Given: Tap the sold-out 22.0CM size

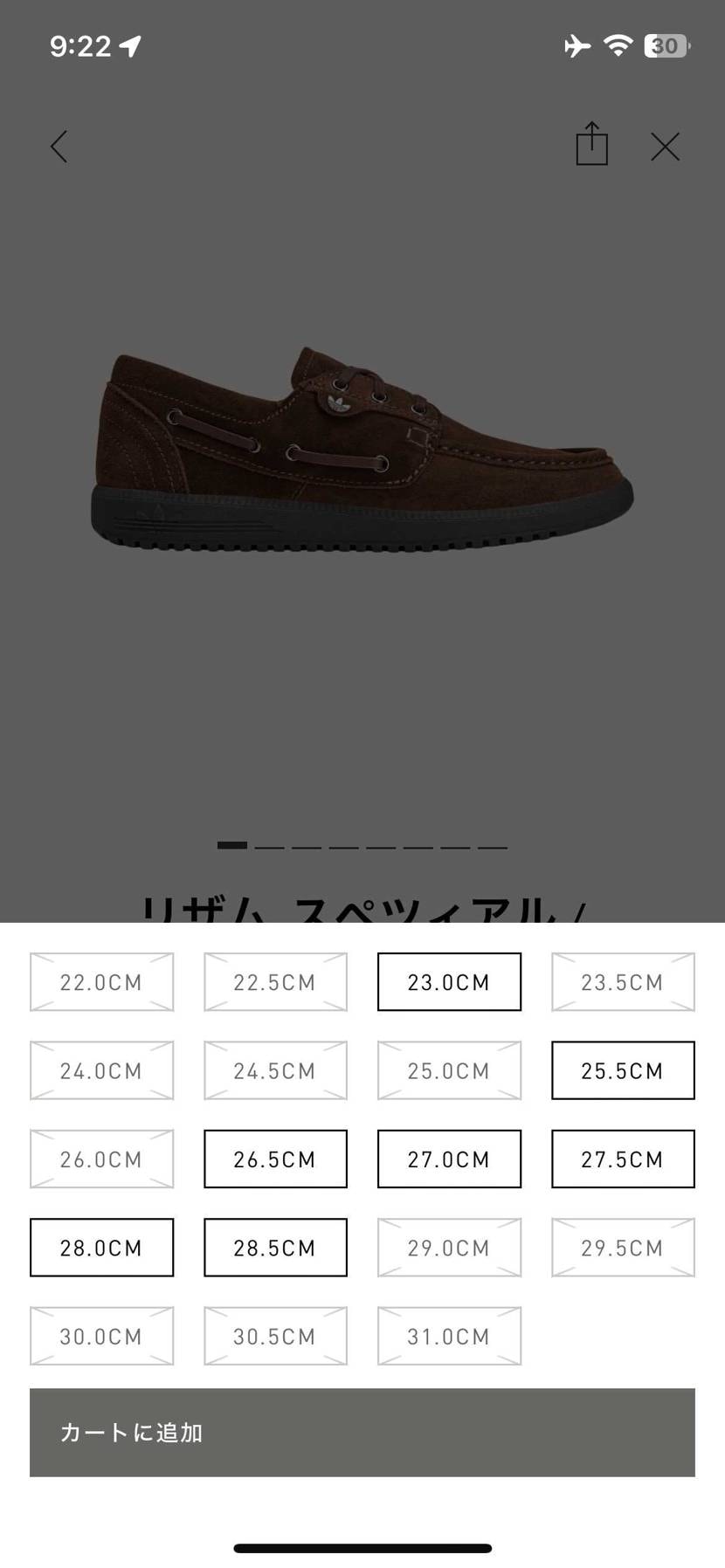Looking at the screenshot, I should point(101,982).
